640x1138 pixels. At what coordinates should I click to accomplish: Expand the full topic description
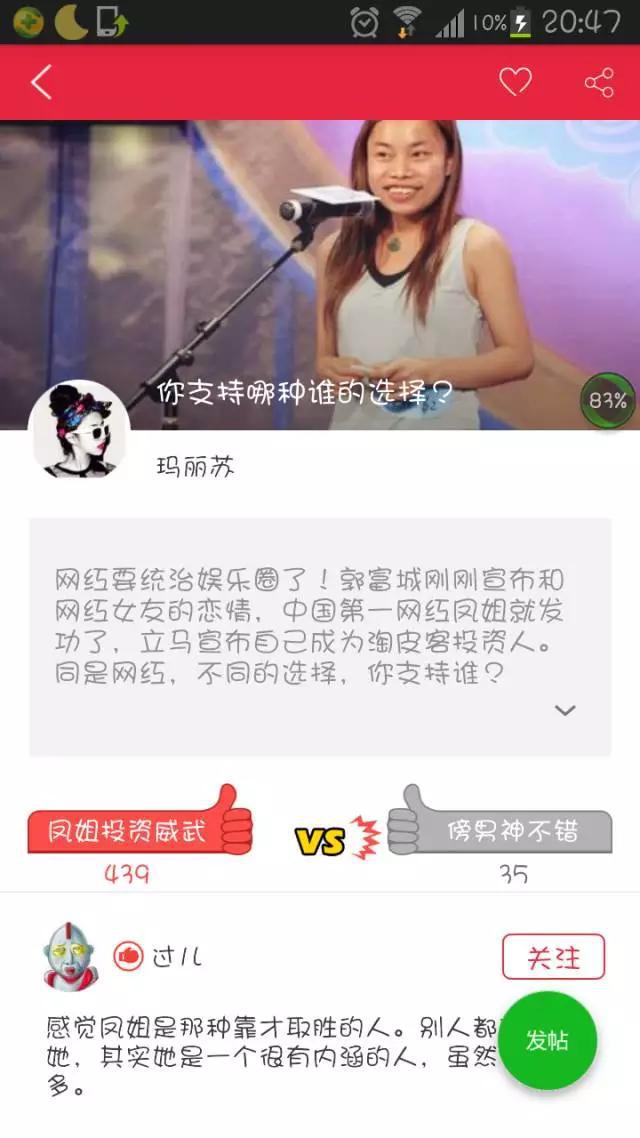tap(565, 710)
